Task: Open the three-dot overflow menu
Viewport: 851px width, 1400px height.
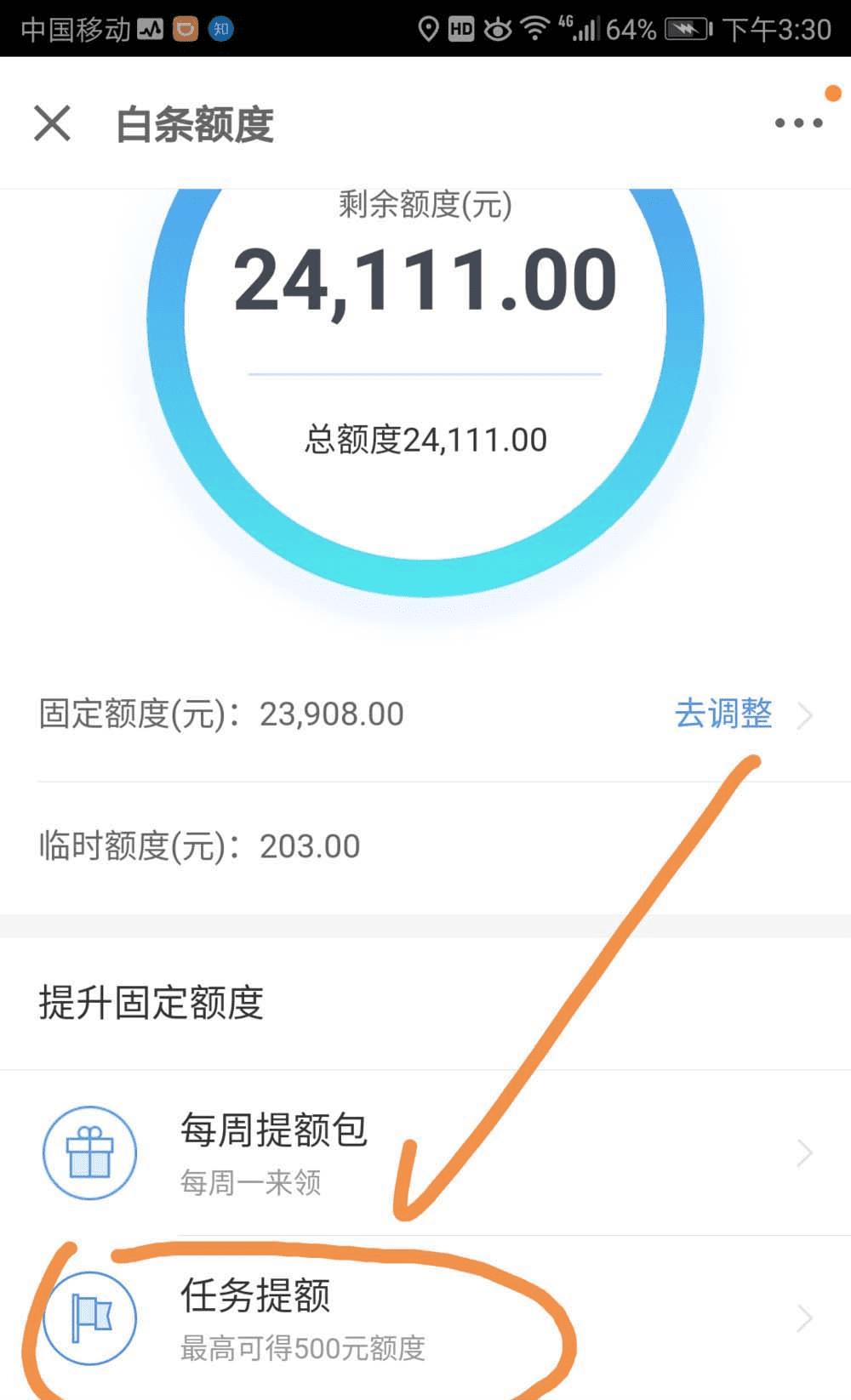Action: (798, 123)
